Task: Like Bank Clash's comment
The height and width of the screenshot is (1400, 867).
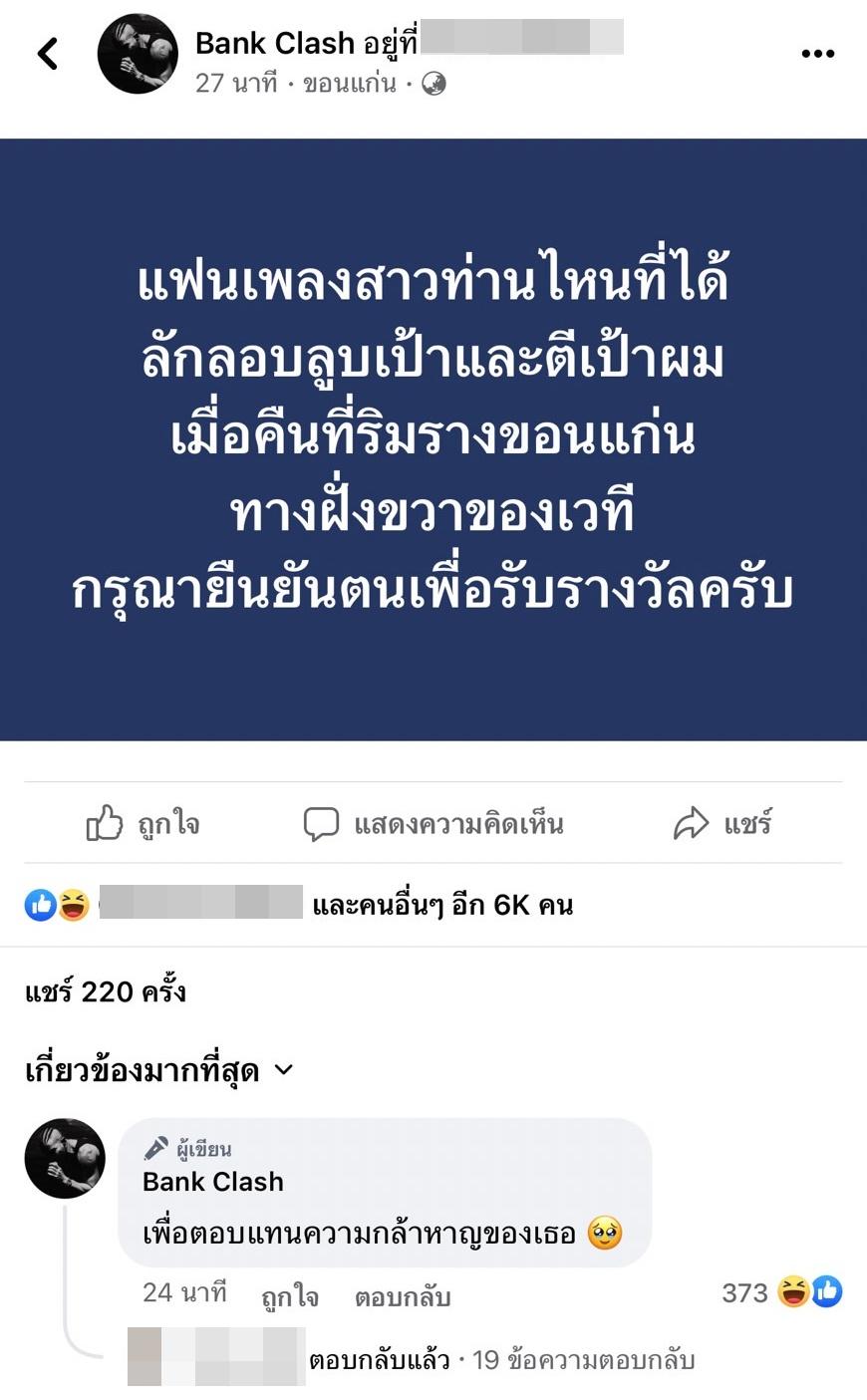Action: point(290,1296)
